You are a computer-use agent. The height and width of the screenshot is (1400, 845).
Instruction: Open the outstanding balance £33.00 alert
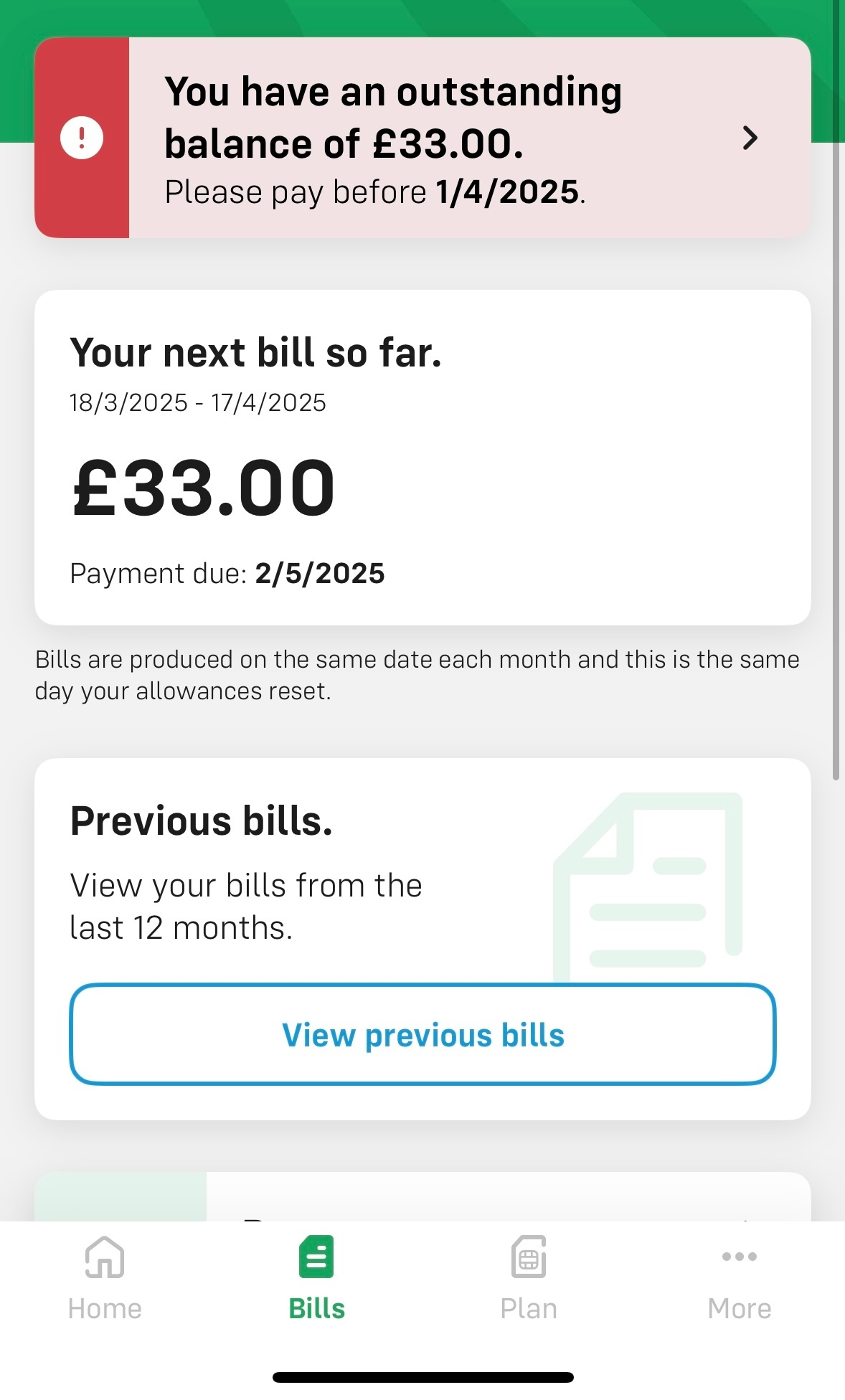tap(423, 138)
